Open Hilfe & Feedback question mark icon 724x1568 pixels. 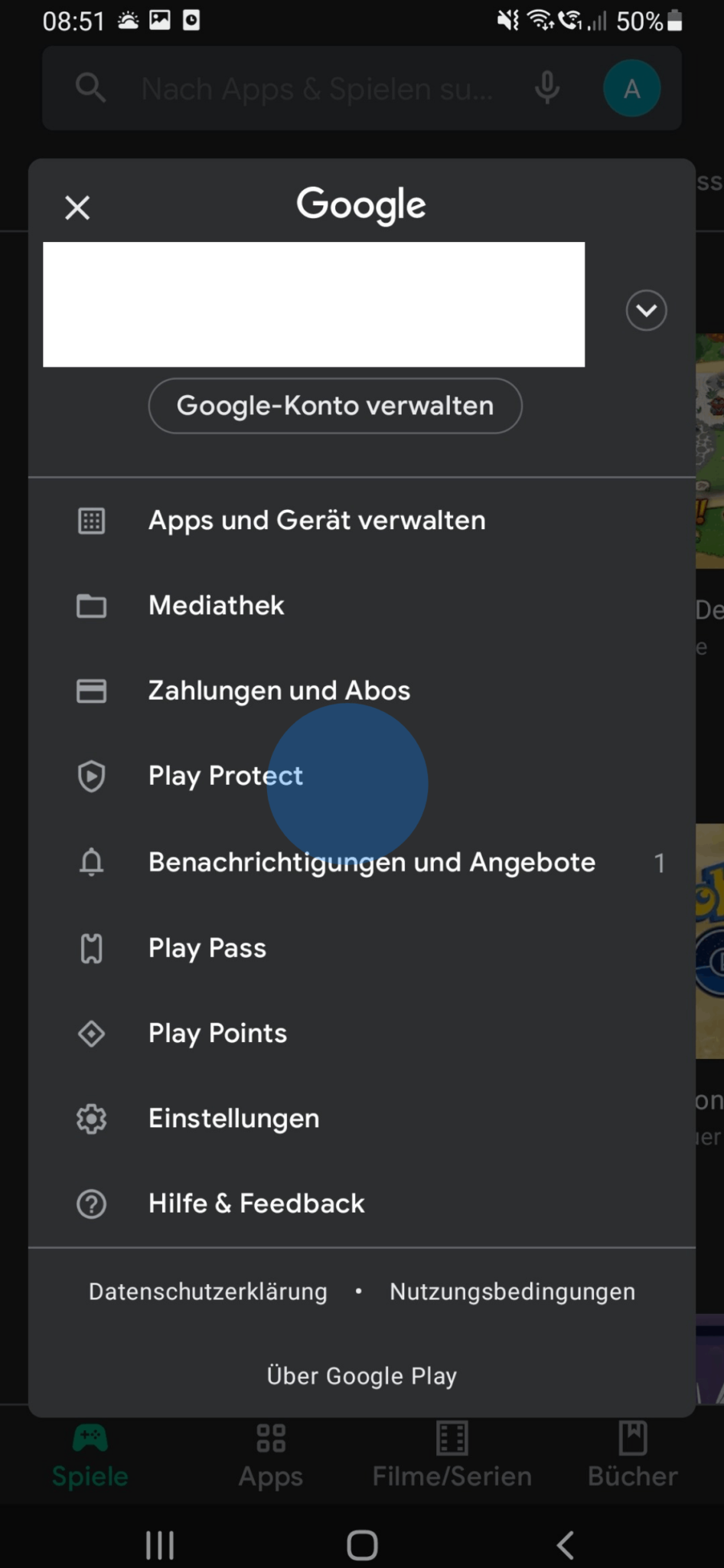(91, 1204)
